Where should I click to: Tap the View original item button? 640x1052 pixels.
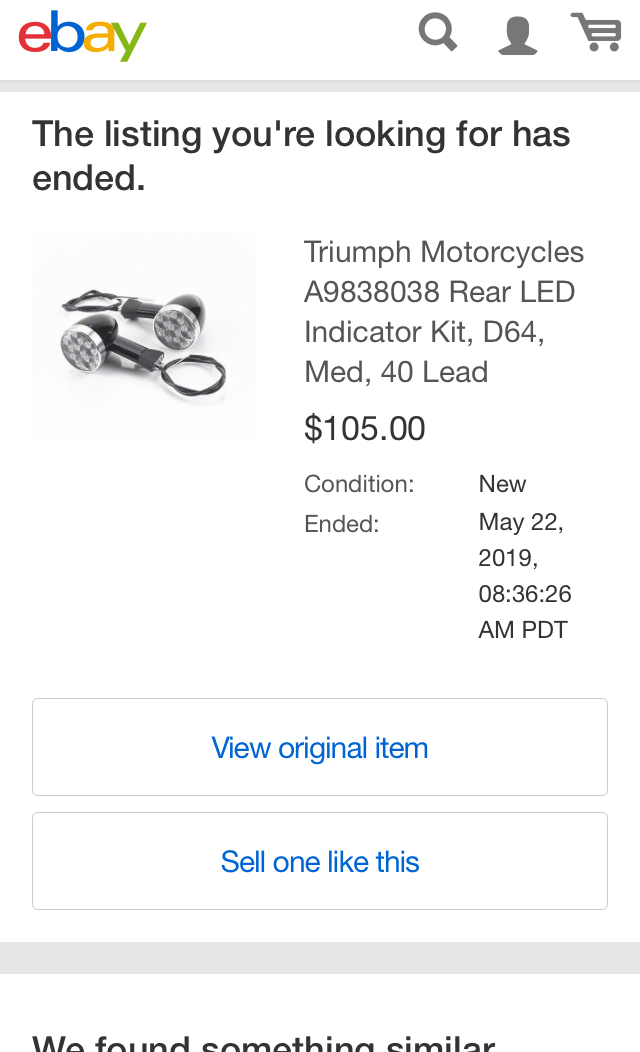coord(320,747)
